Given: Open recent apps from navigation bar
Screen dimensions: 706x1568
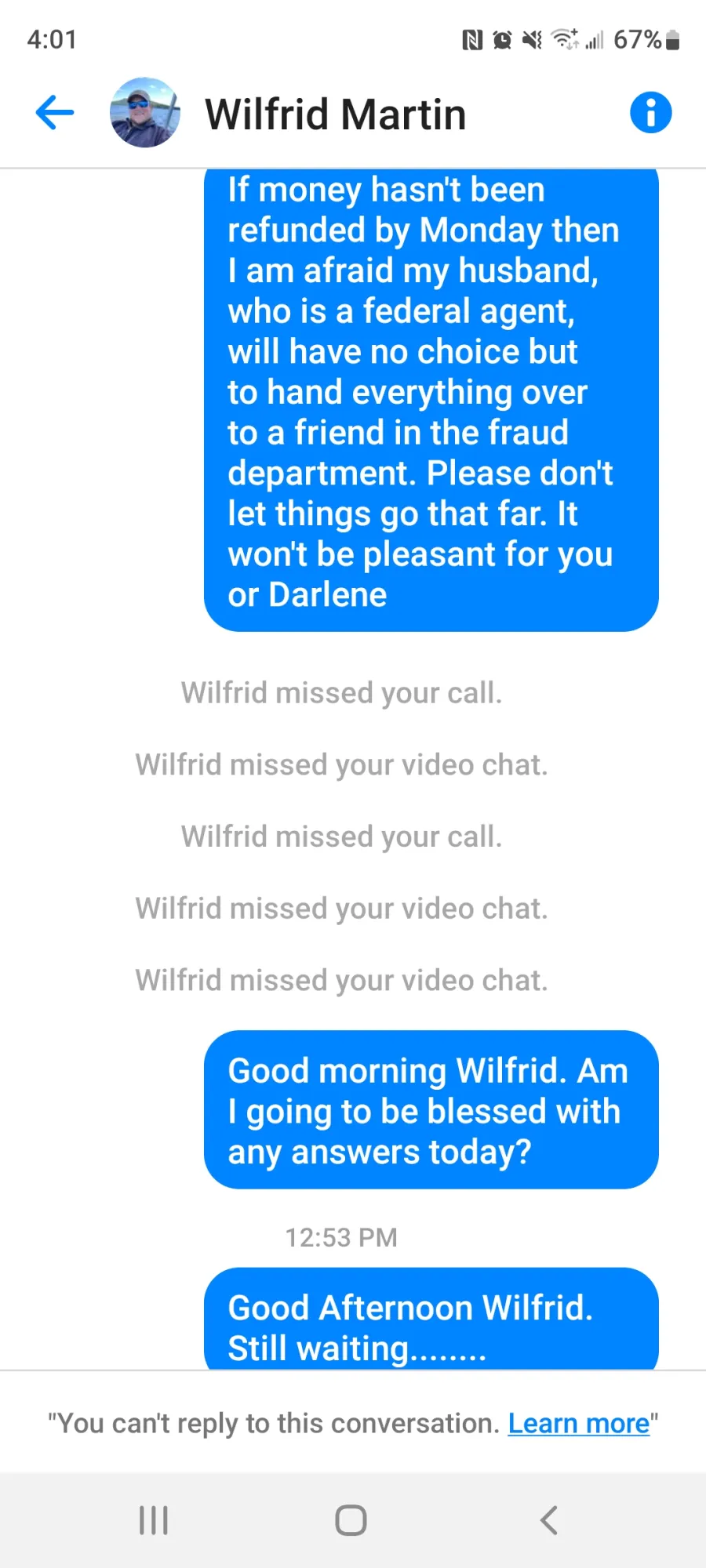Looking at the screenshot, I should [154, 1520].
